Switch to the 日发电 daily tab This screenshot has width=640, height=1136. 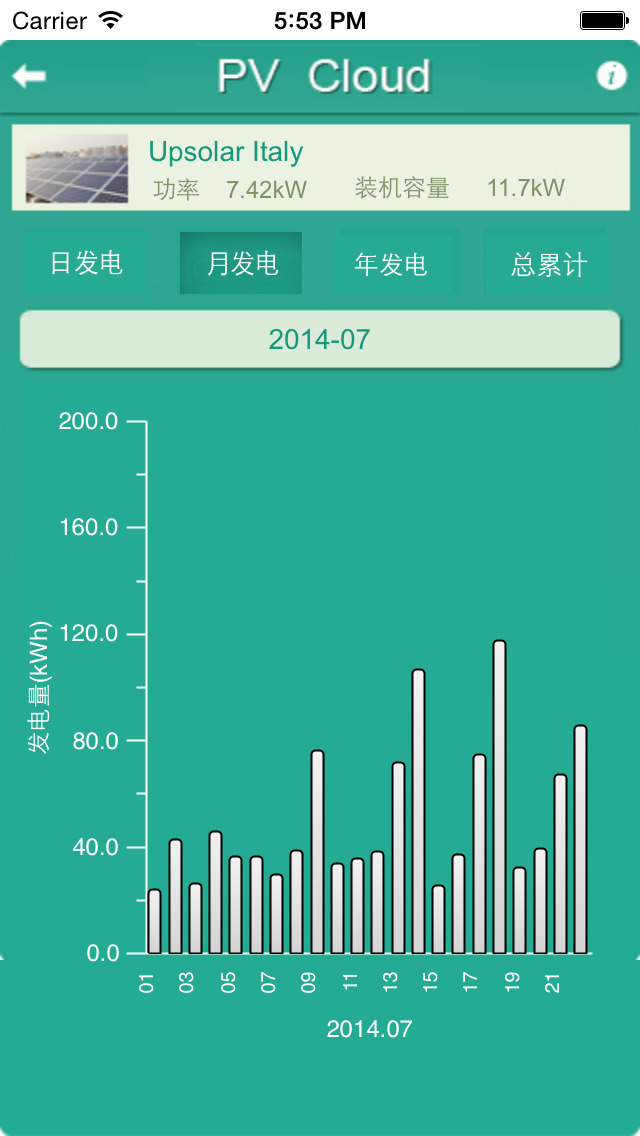(x=86, y=263)
